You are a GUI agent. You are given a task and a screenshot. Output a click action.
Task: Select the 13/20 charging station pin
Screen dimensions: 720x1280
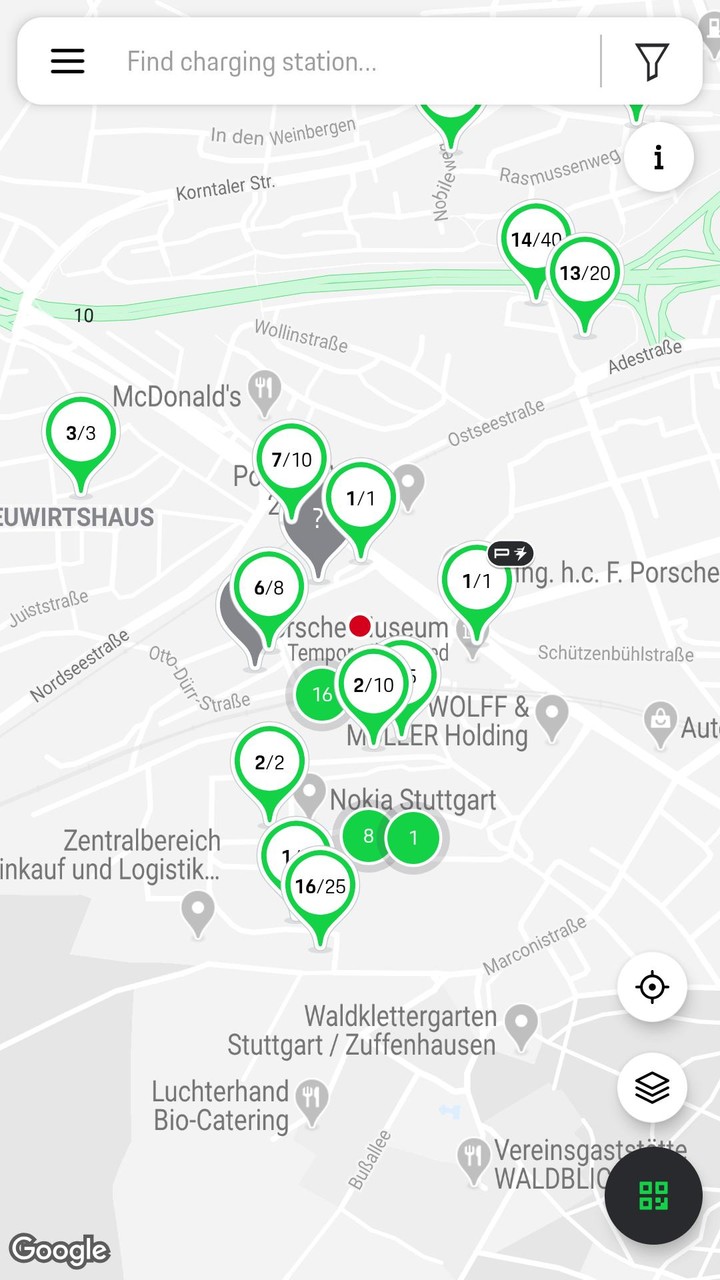click(585, 274)
